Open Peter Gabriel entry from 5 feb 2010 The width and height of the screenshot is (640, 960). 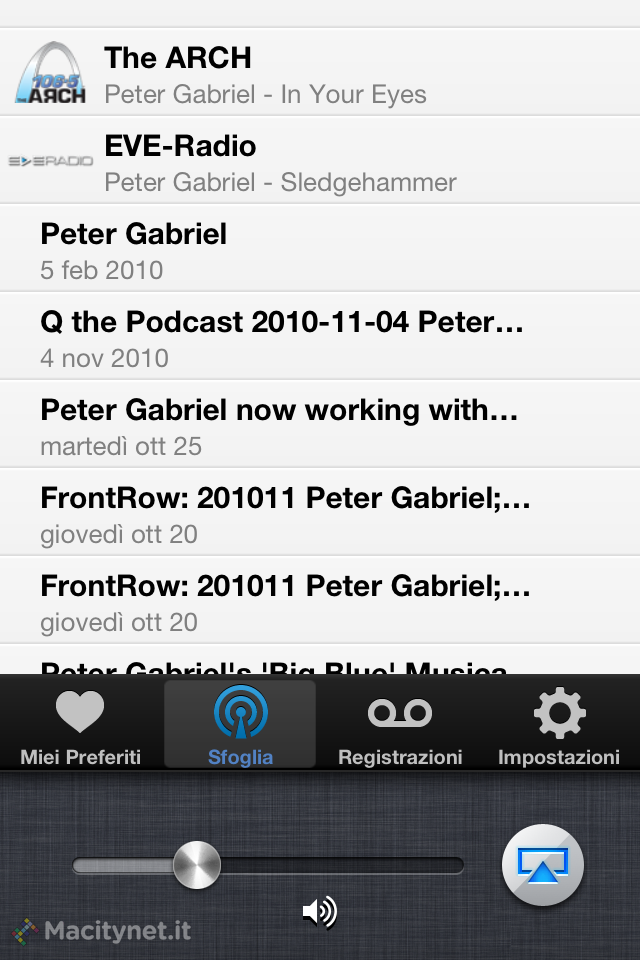(x=320, y=249)
